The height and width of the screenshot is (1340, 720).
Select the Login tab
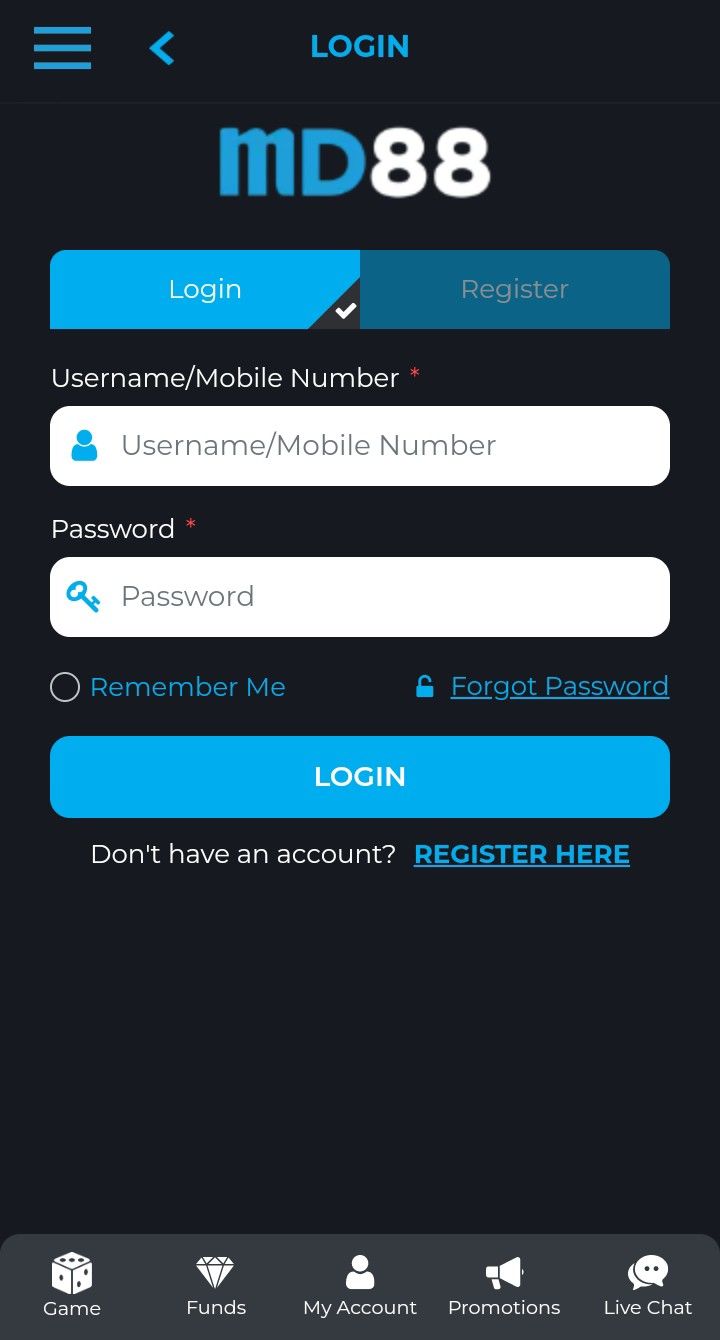tap(205, 289)
